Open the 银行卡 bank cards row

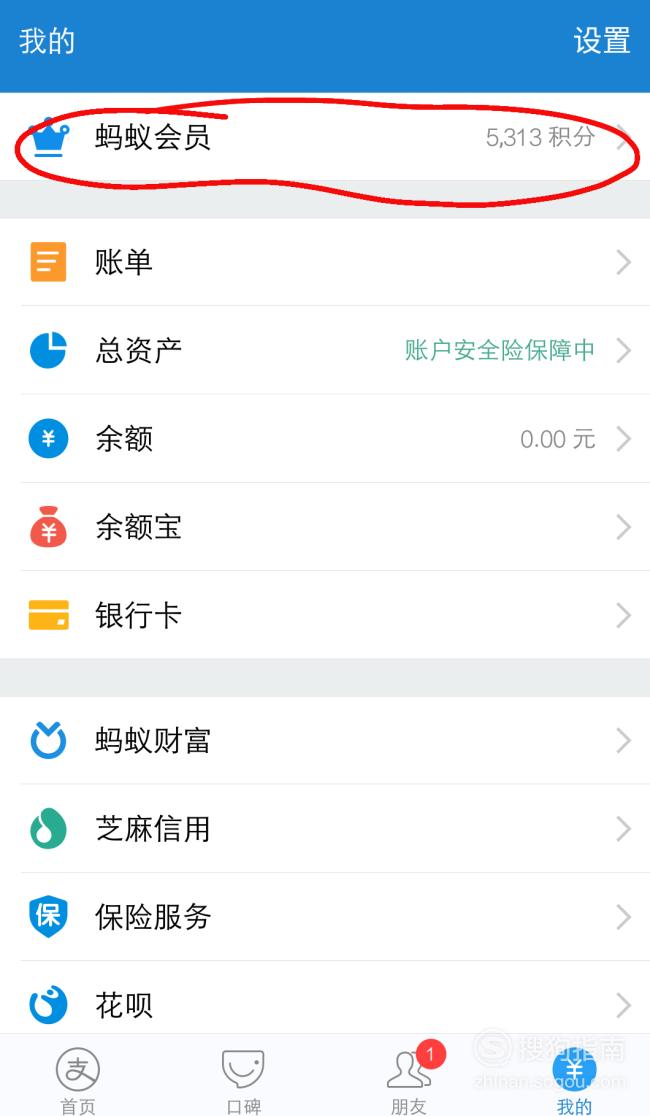point(325,615)
